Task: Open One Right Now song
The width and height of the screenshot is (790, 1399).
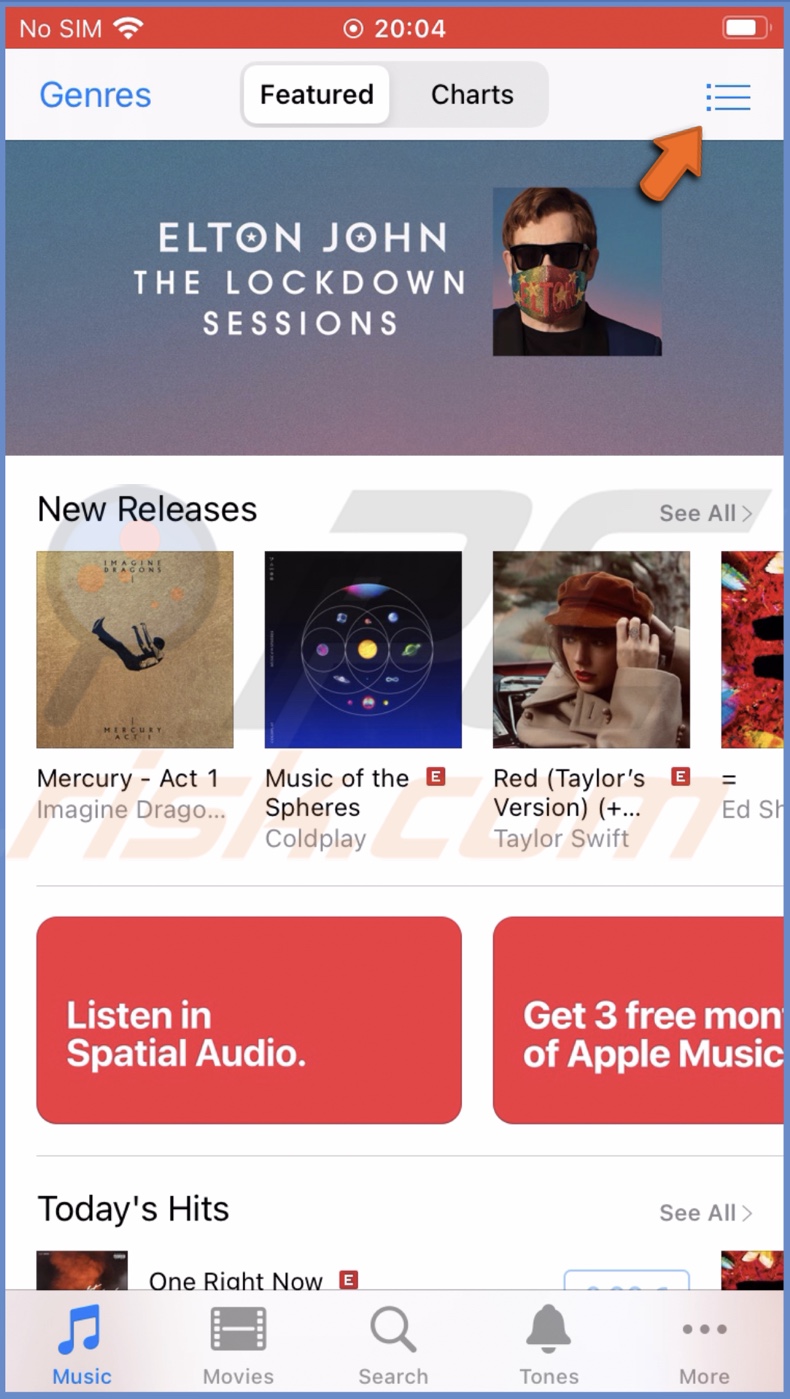Action: coord(236,1281)
